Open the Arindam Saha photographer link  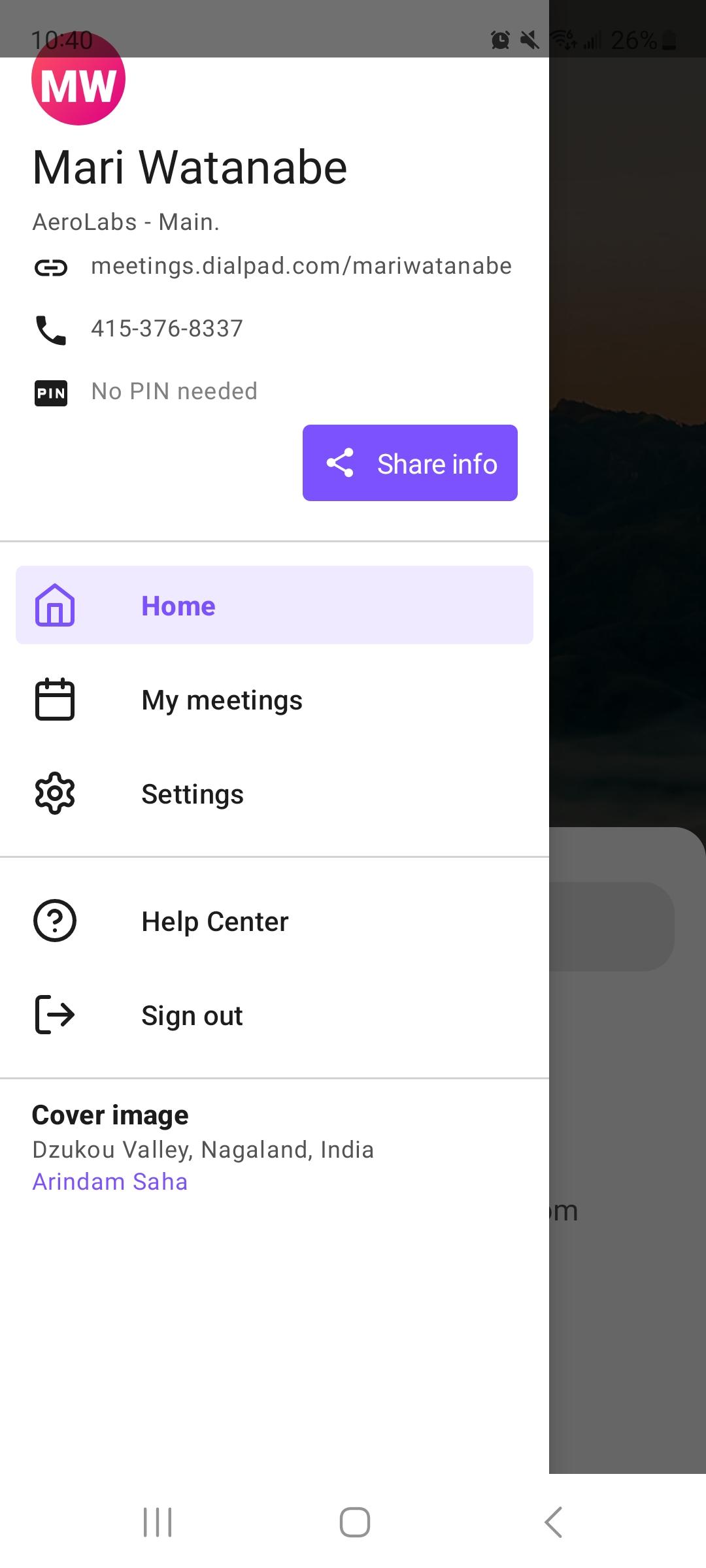109,1181
